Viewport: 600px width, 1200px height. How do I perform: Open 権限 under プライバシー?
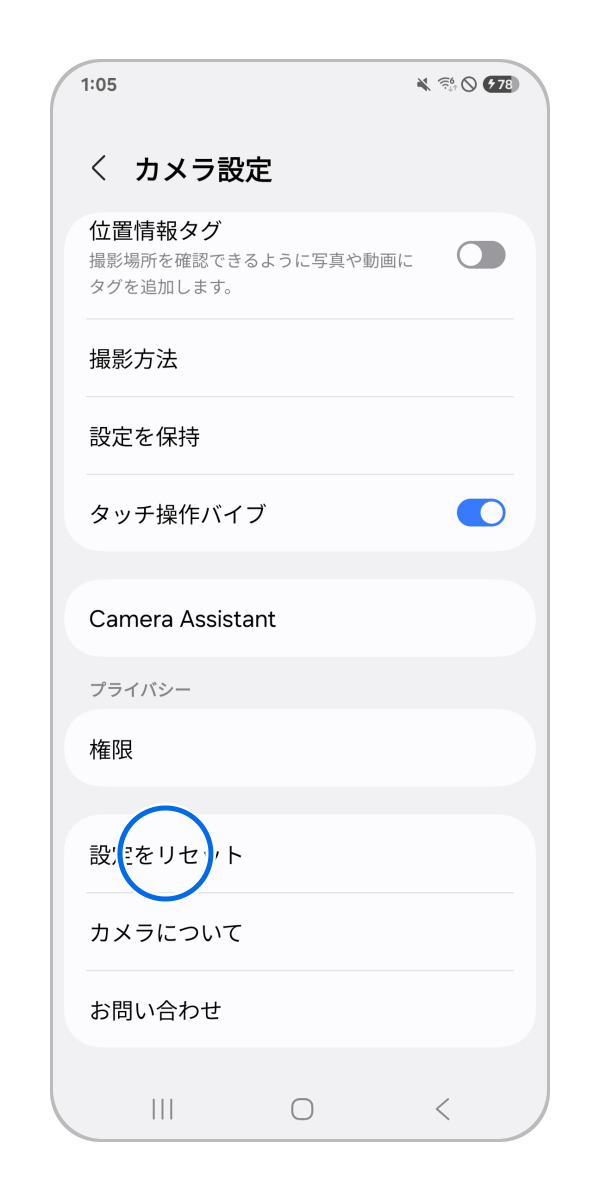pos(300,750)
